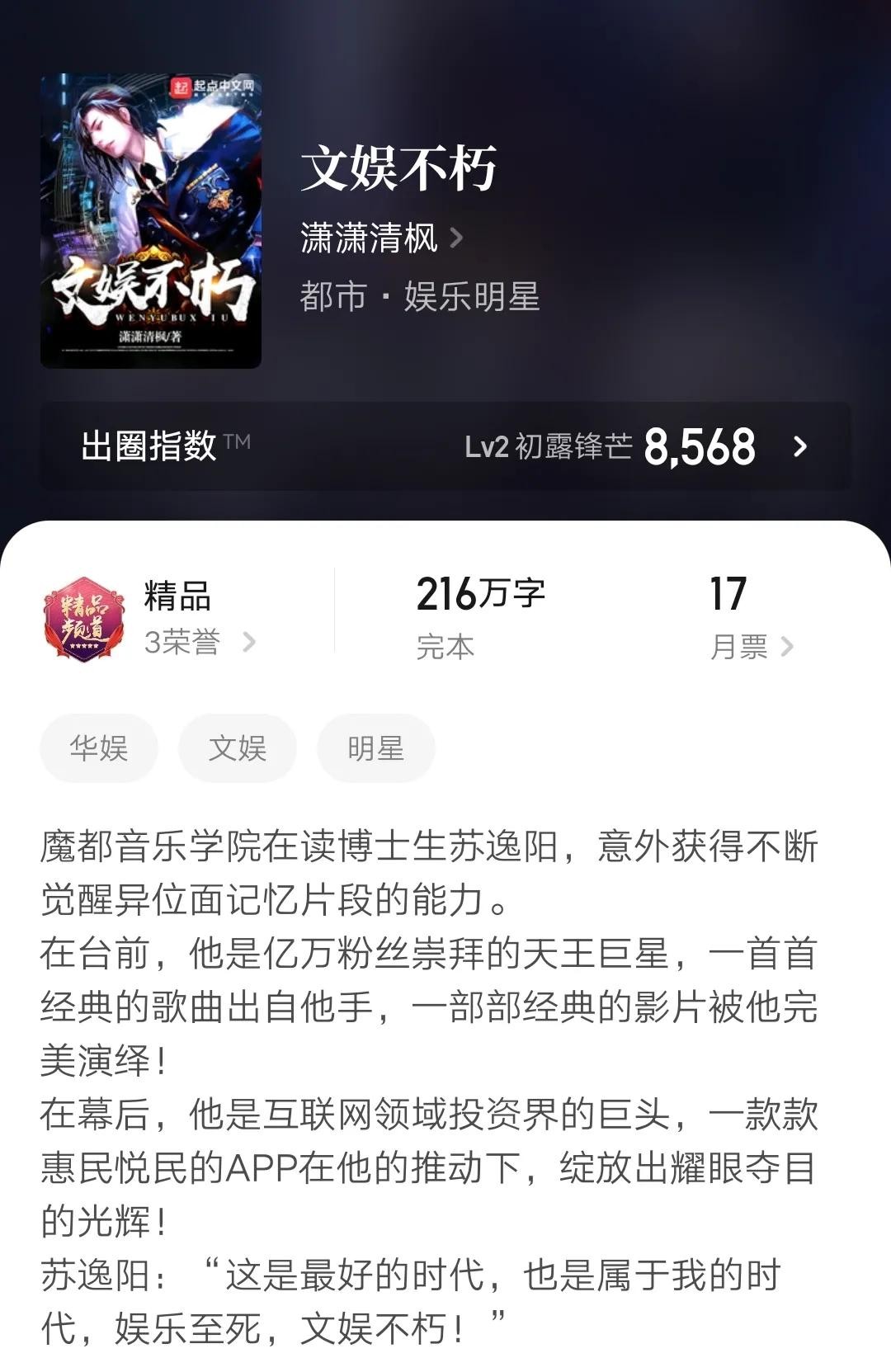Open the 出圈指数 details row
Viewport: 891px width, 1372px height.
tap(445, 446)
